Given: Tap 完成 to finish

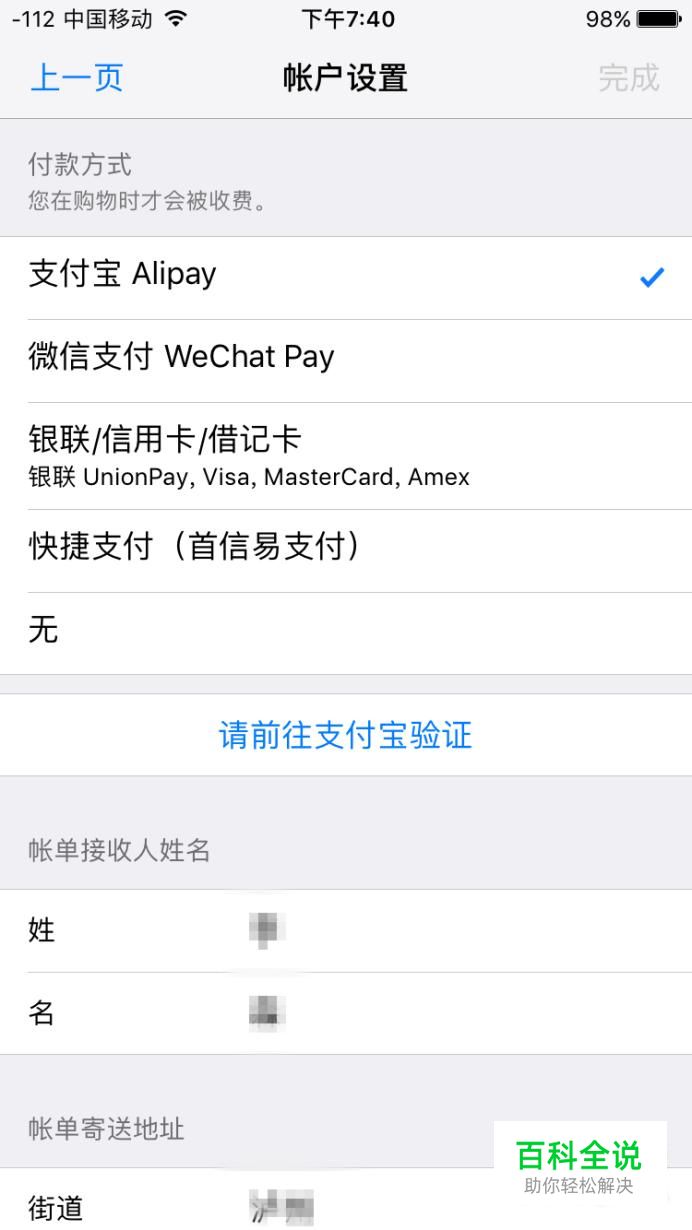Looking at the screenshot, I should 629,78.
